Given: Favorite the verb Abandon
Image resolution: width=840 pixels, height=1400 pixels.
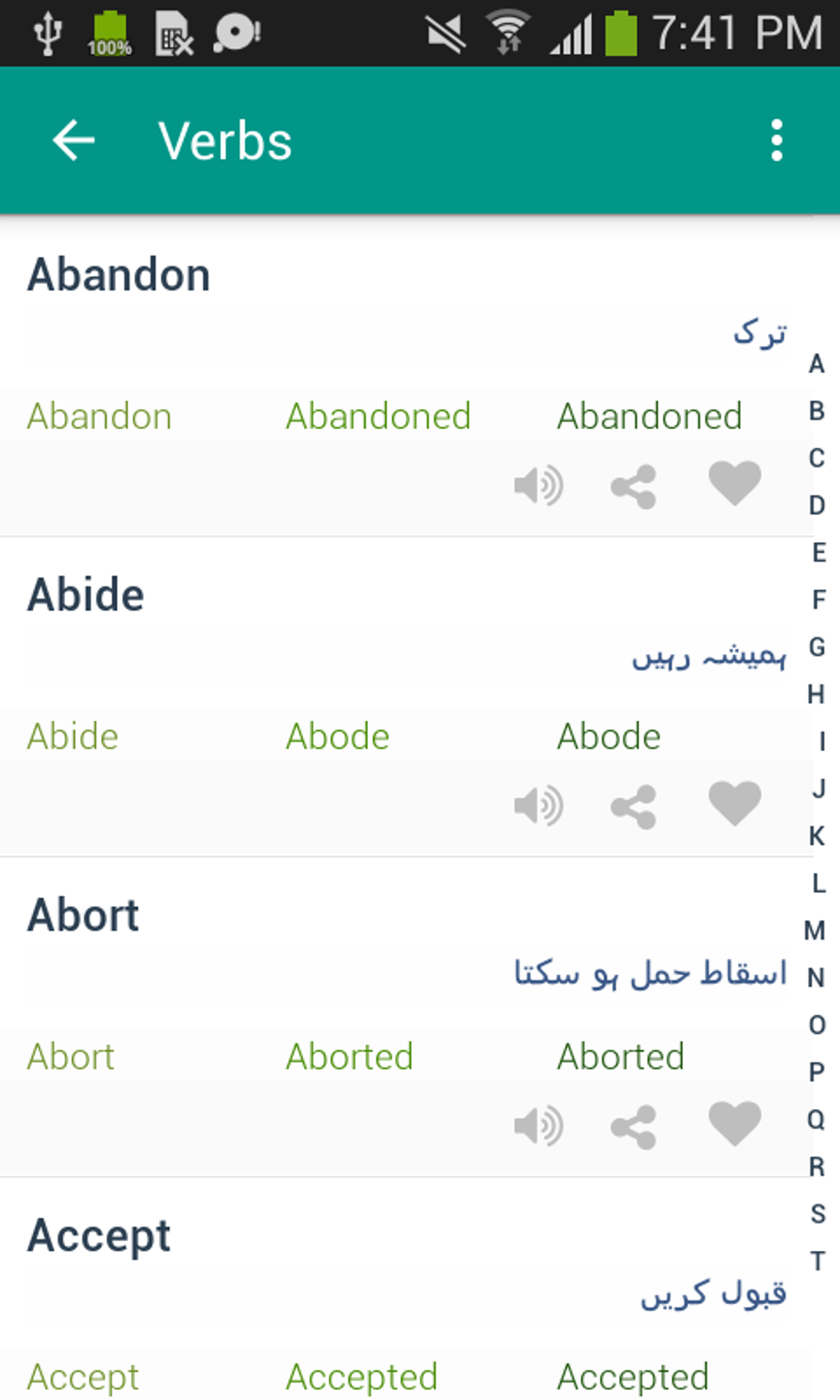Looking at the screenshot, I should [735, 483].
